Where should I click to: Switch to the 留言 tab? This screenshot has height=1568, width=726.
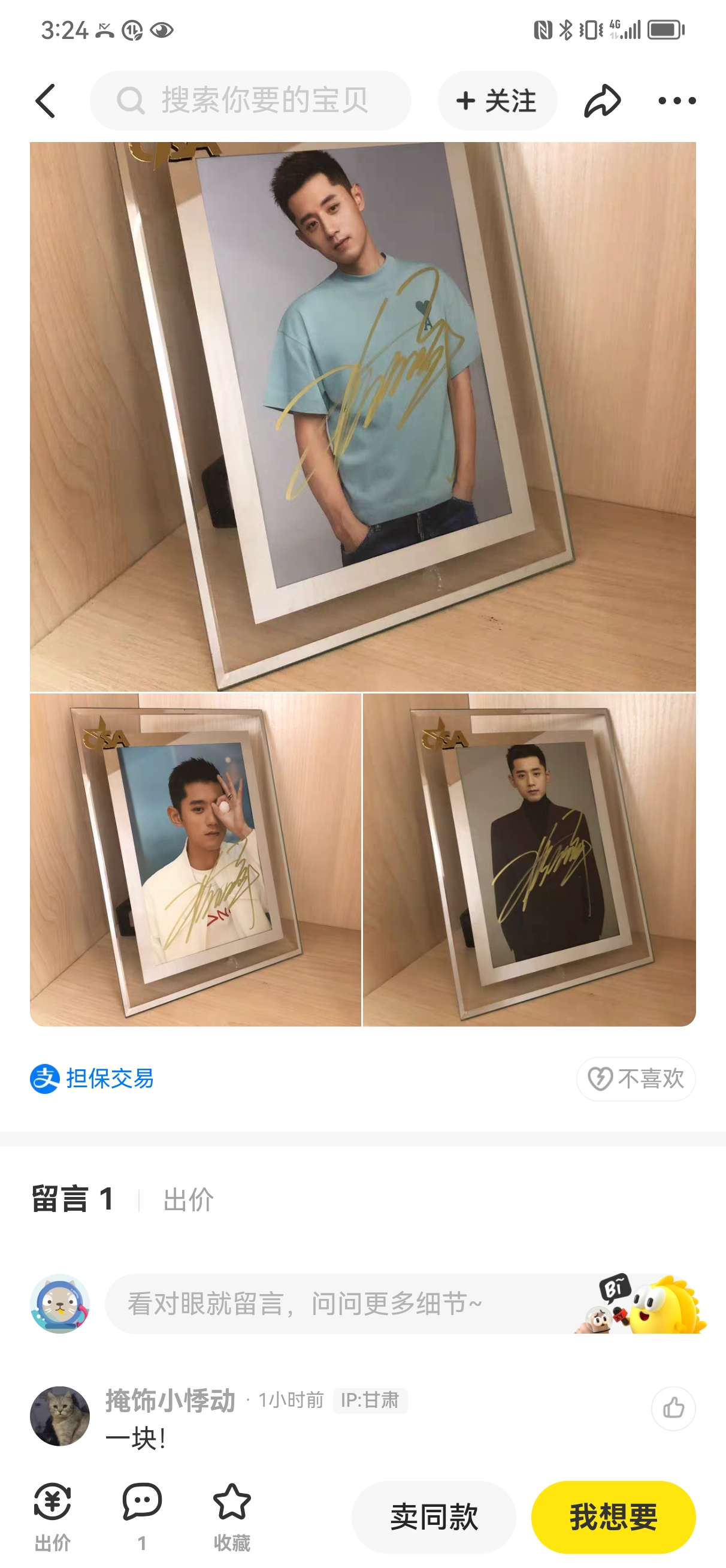pyautogui.click(x=72, y=1199)
